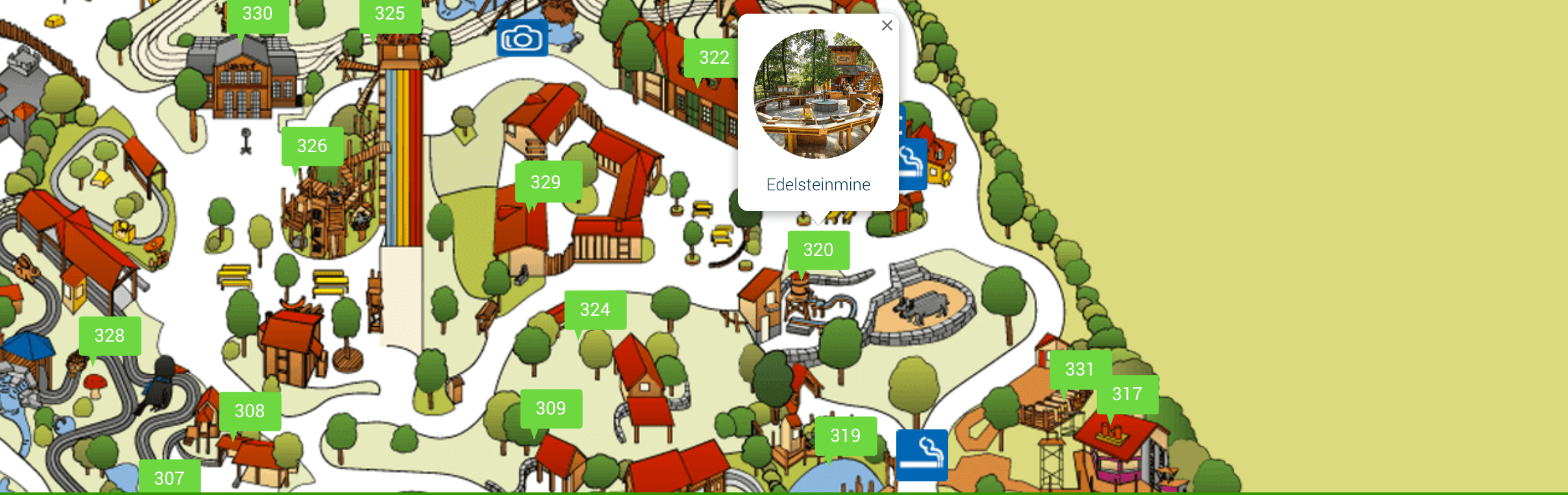Select map marker 322

pos(713,58)
